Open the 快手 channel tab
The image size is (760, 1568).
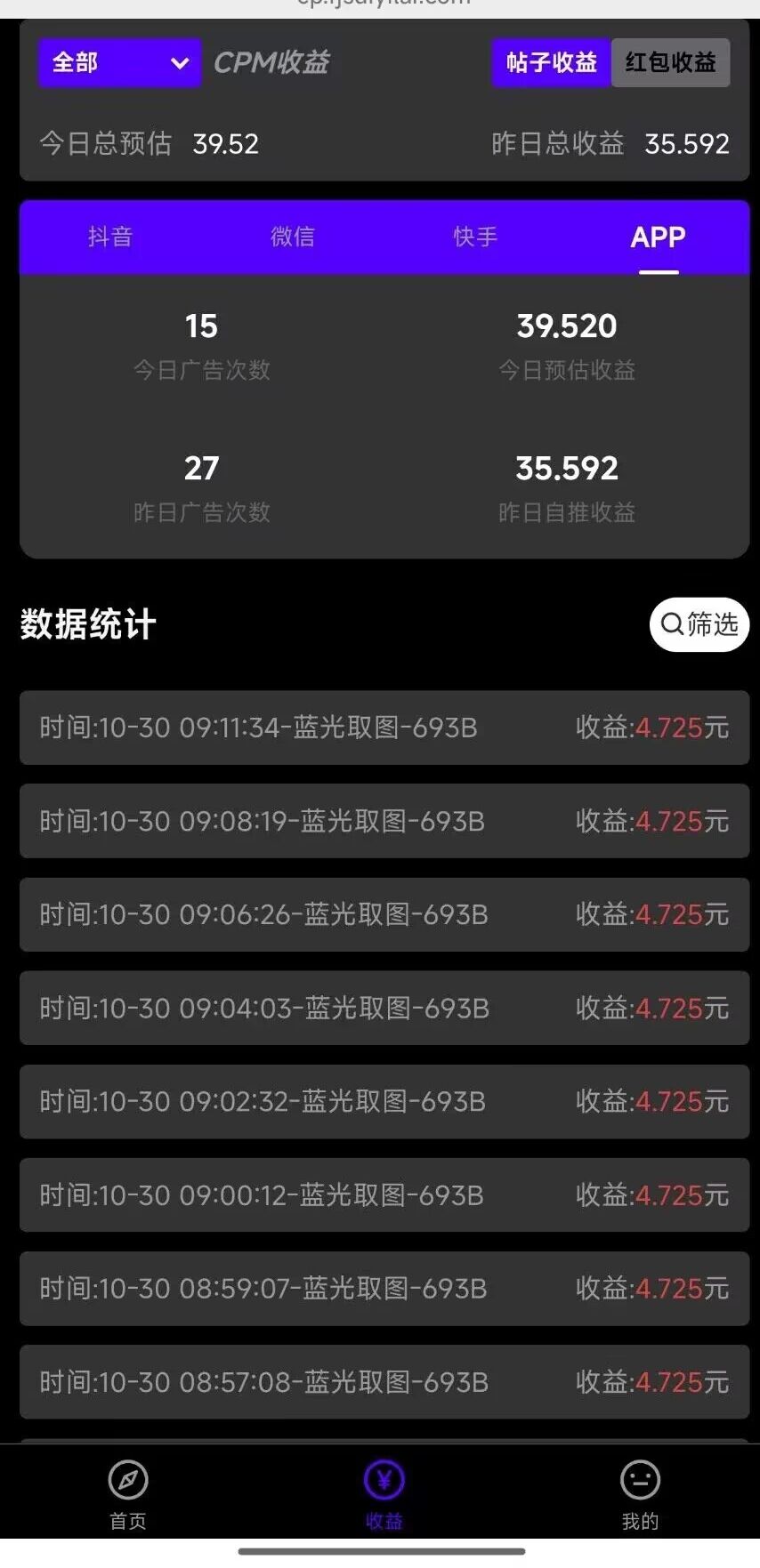coord(474,237)
